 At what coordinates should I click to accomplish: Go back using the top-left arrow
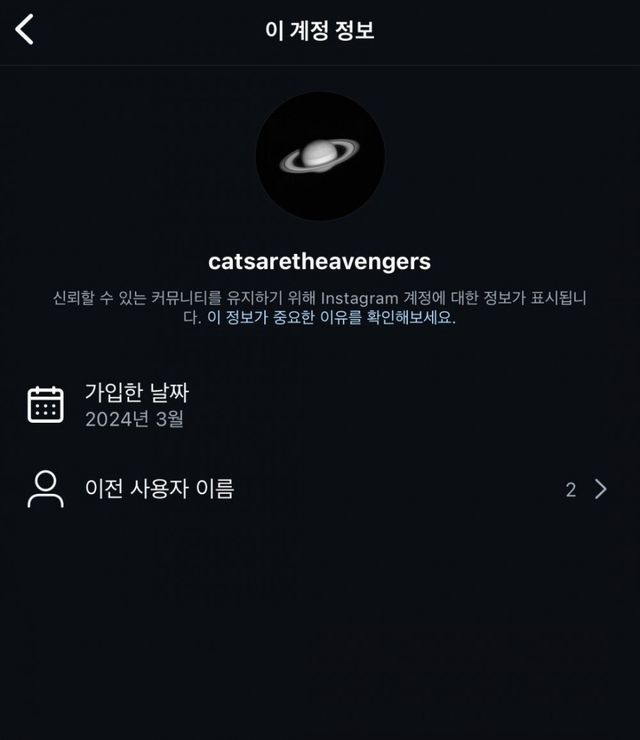(25, 29)
